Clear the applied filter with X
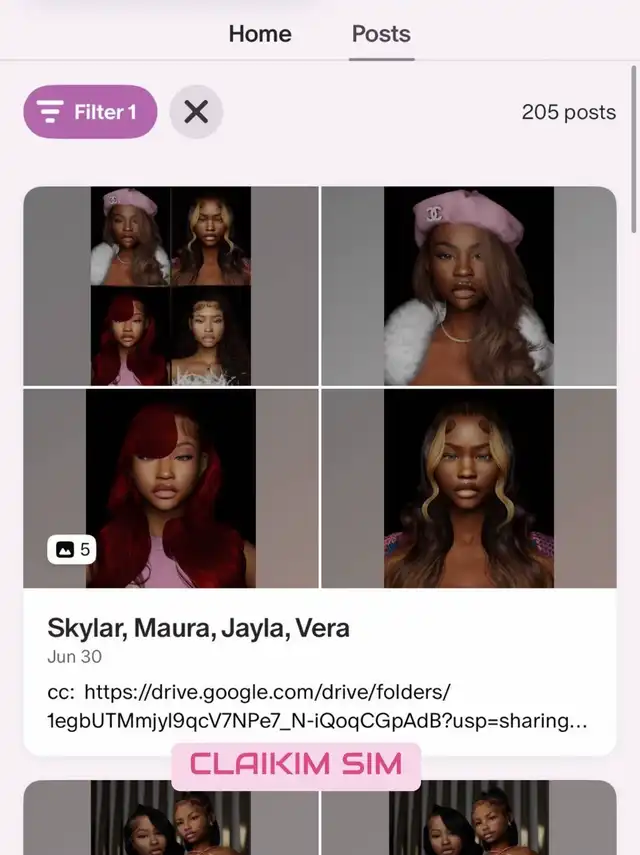This screenshot has height=855, width=640. click(x=196, y=111)
